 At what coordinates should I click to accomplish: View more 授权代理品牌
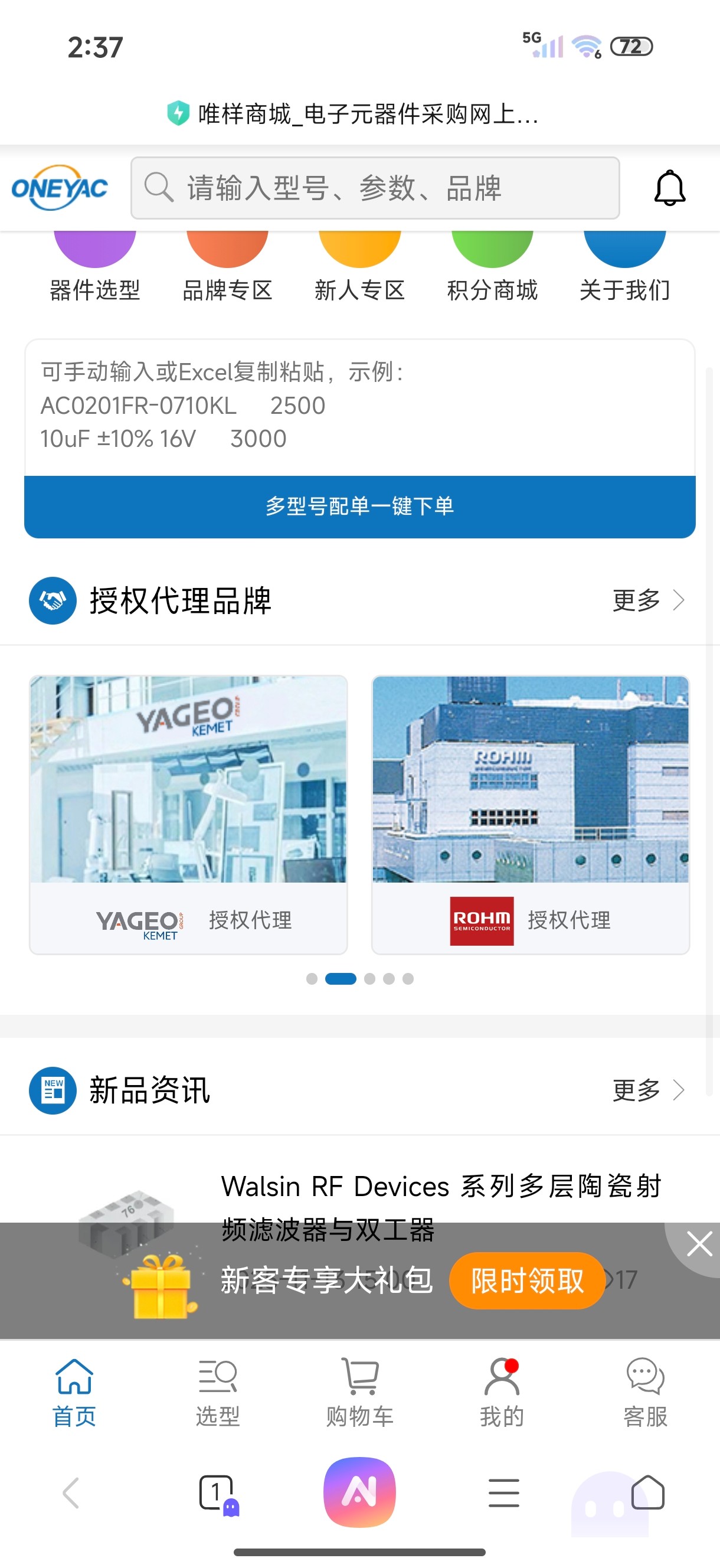[647, 600]
